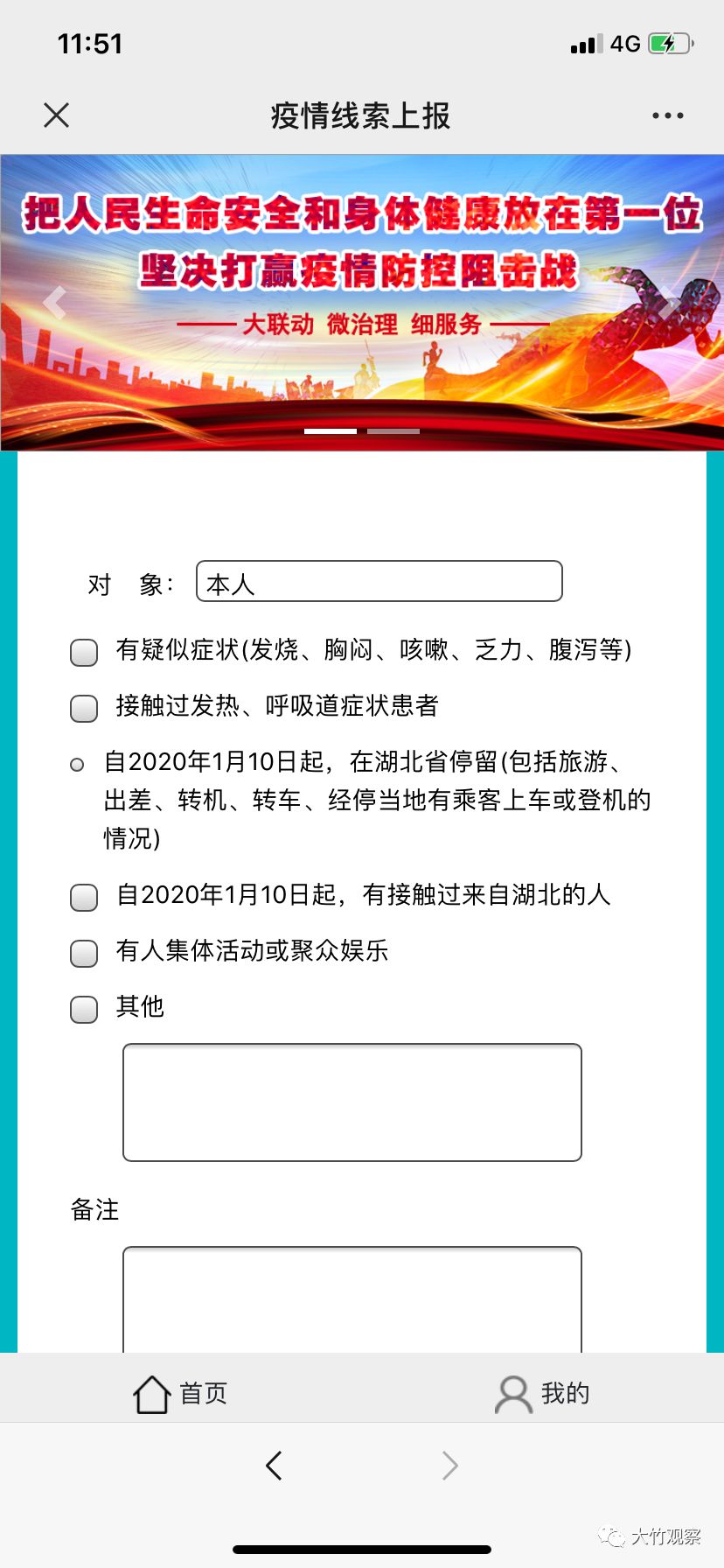Focus the 备注 text box
724x1568 pixels.
[352, 1299]
